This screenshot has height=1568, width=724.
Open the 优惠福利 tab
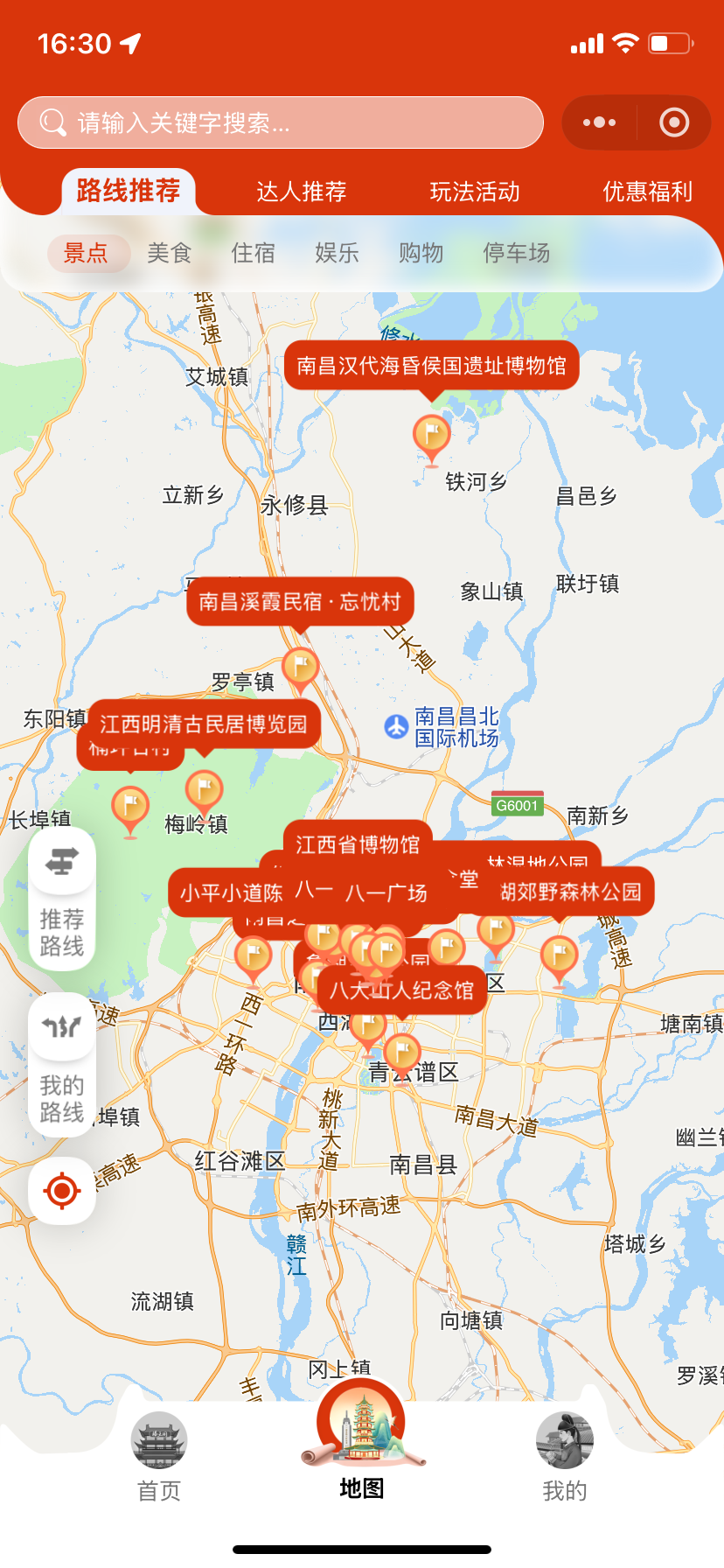(x=647, y=192)
